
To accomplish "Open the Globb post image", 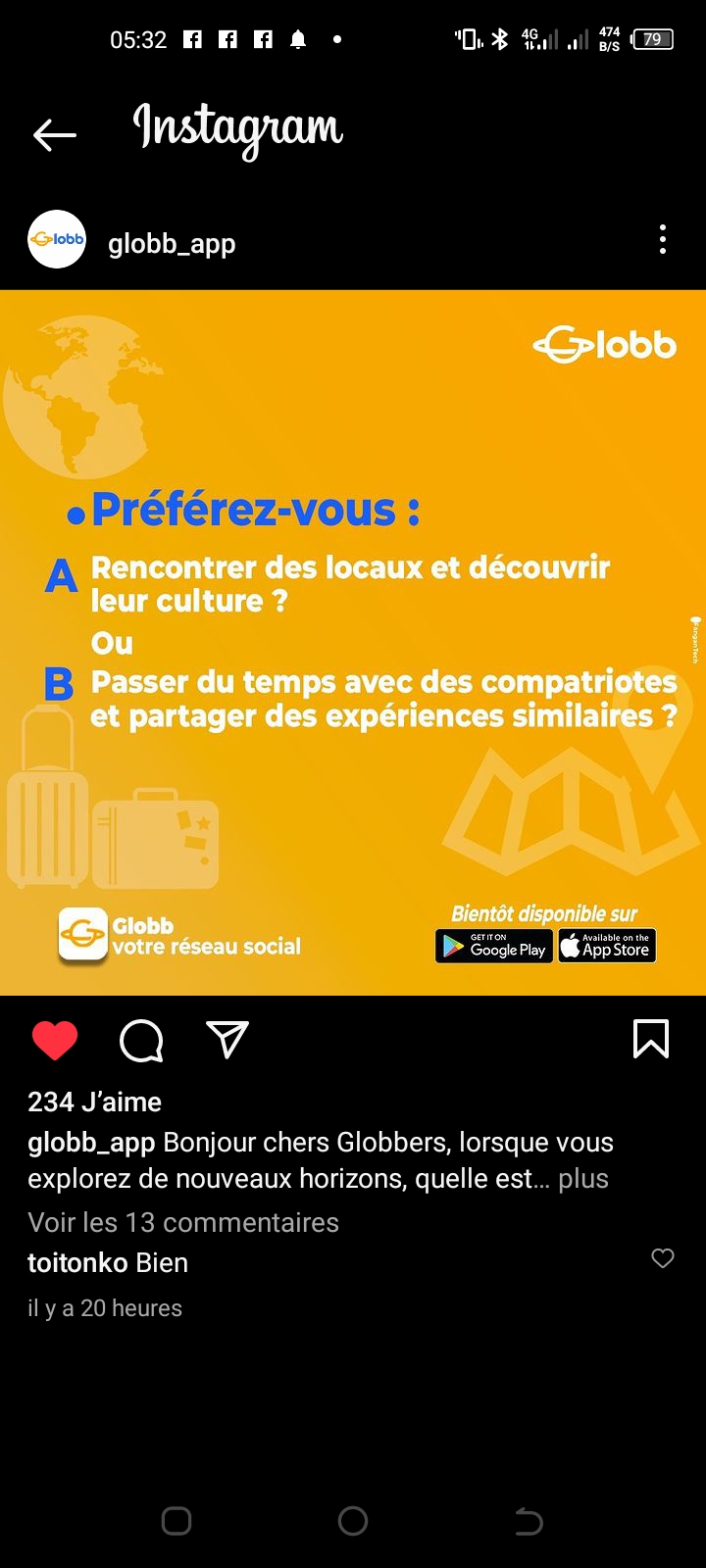I will (x=353, y=642).
